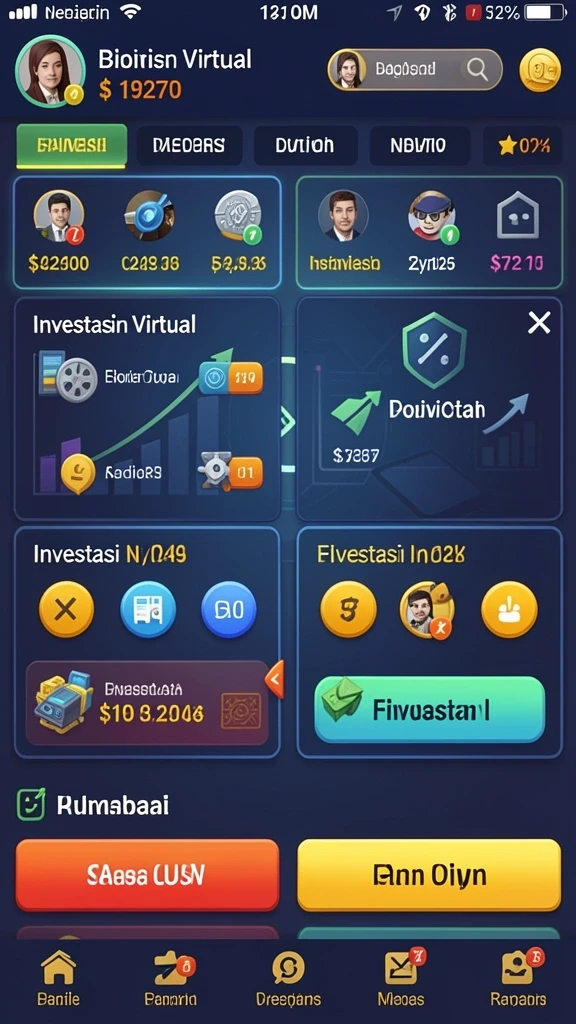Tap the red SAasa CUSN button
Screen dimensions: 576x1024
click(147, 875)
